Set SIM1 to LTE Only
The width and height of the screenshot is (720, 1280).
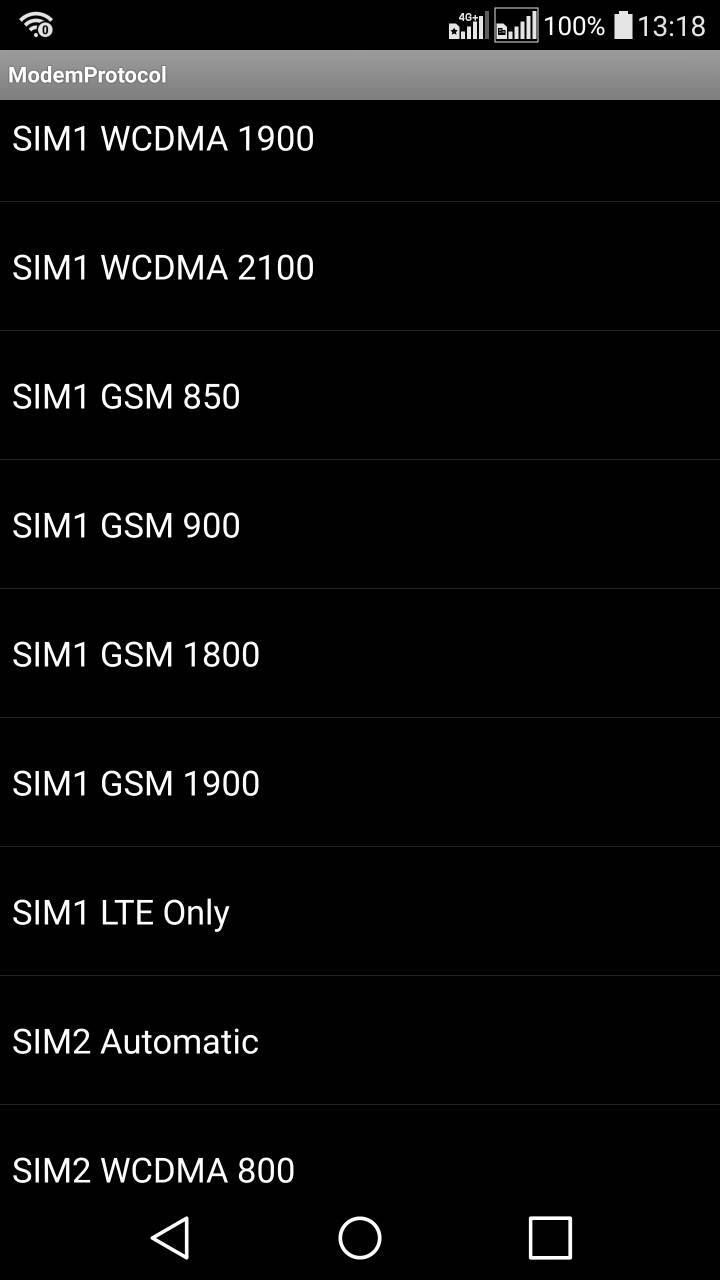pos(360,912)
